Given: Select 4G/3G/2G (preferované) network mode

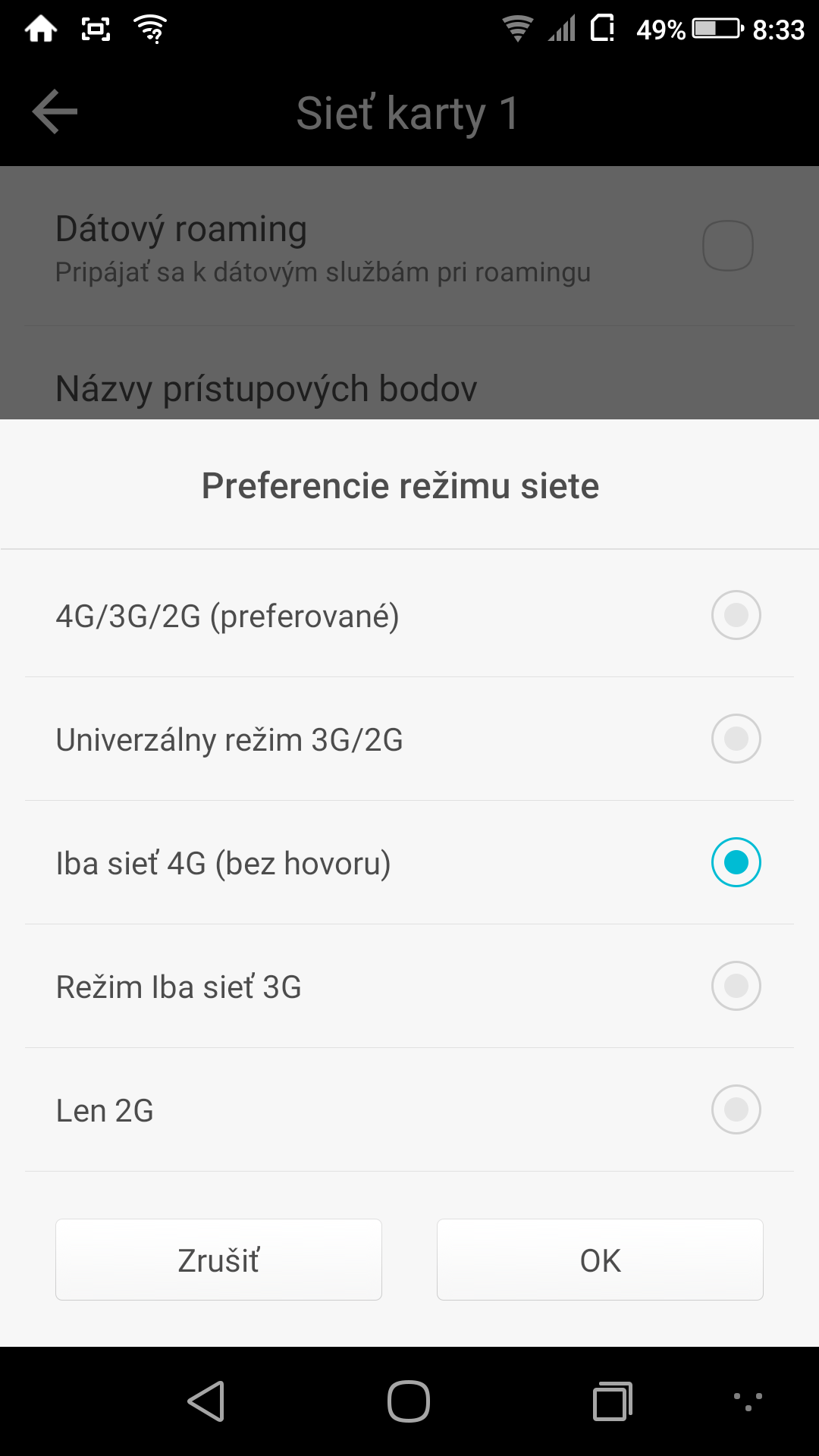Looking at the screenshot, I should point(409,615).
